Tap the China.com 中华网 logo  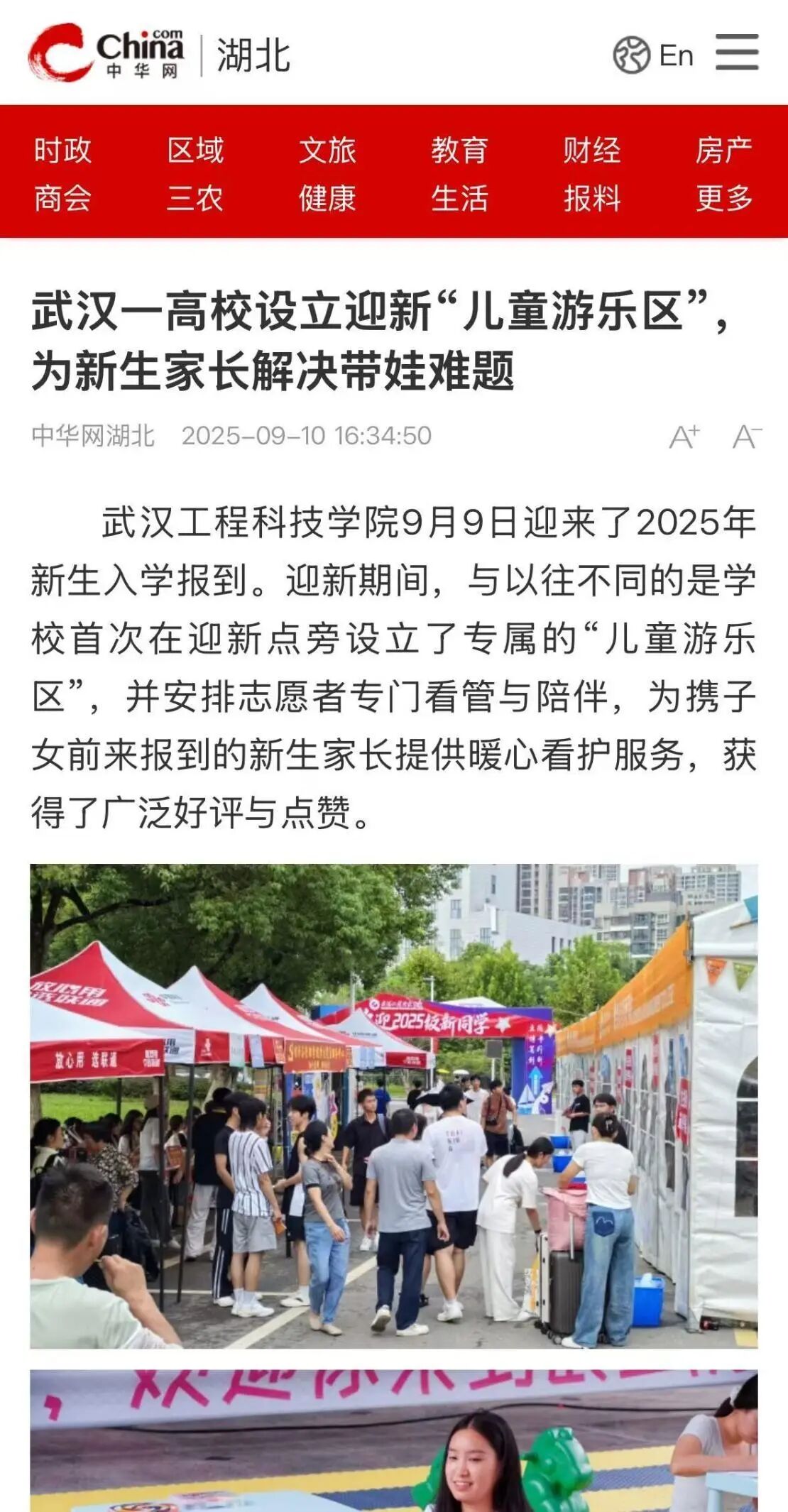click(x=106, y=53)
